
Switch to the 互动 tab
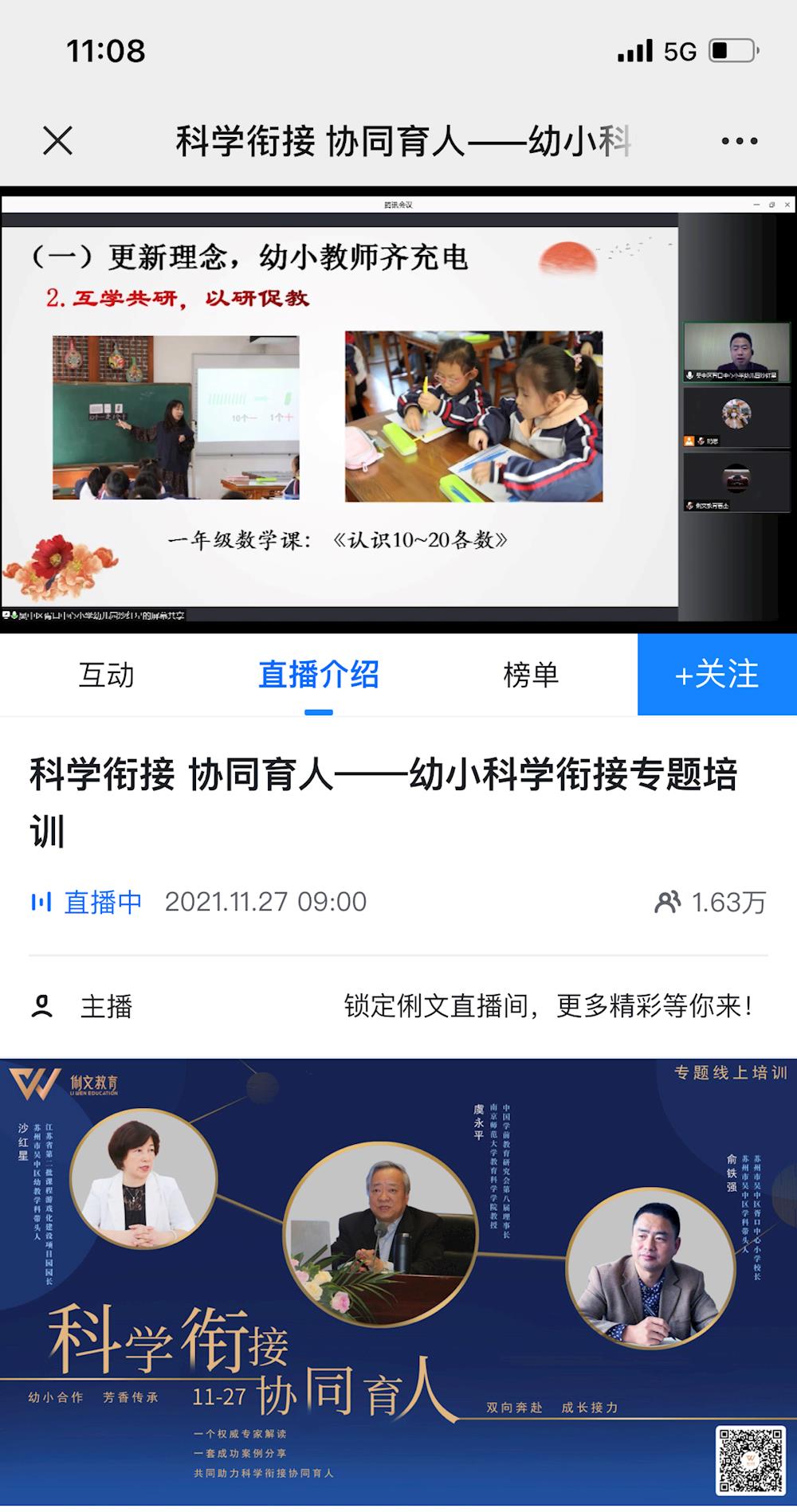click(x=106, y=675)
